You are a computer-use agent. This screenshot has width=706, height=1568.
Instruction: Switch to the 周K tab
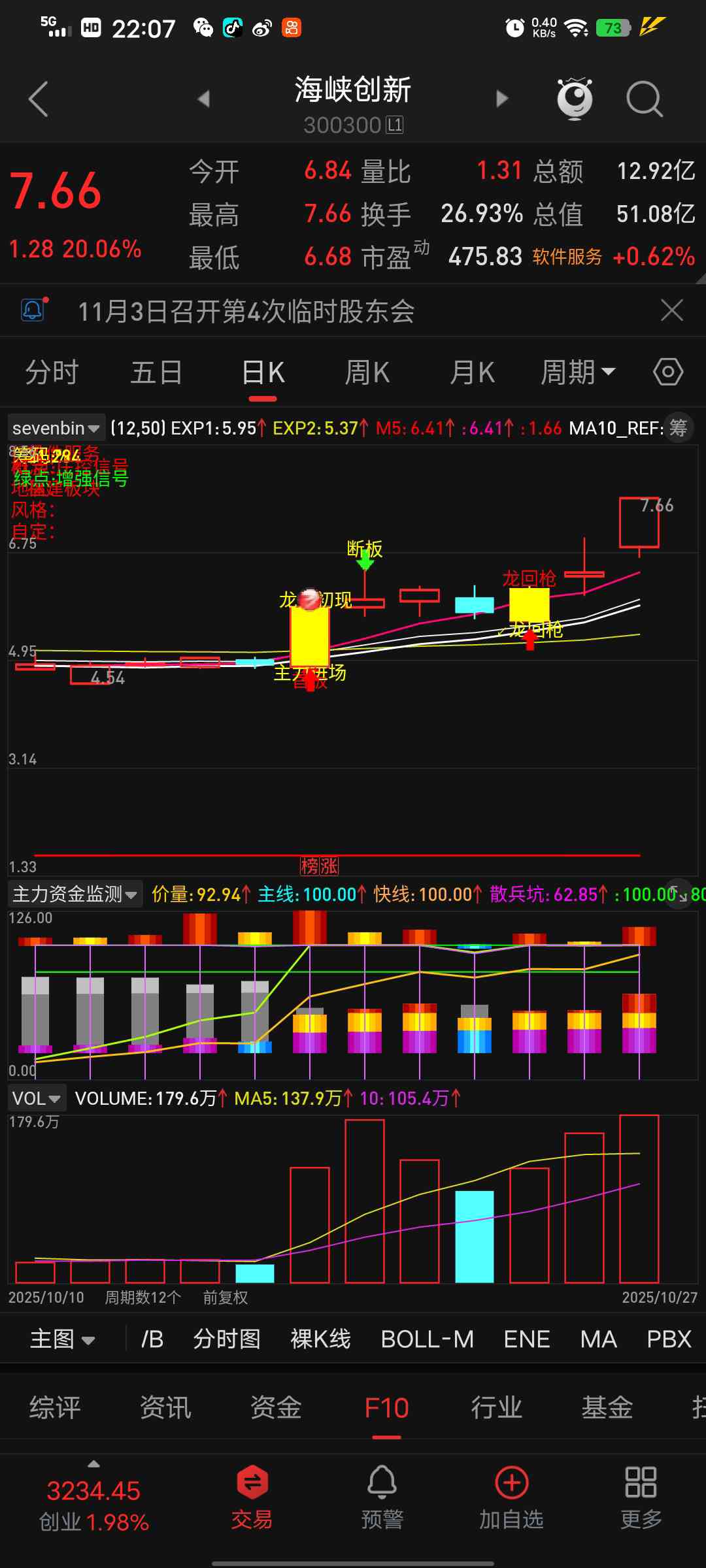[x=367, y=373]
